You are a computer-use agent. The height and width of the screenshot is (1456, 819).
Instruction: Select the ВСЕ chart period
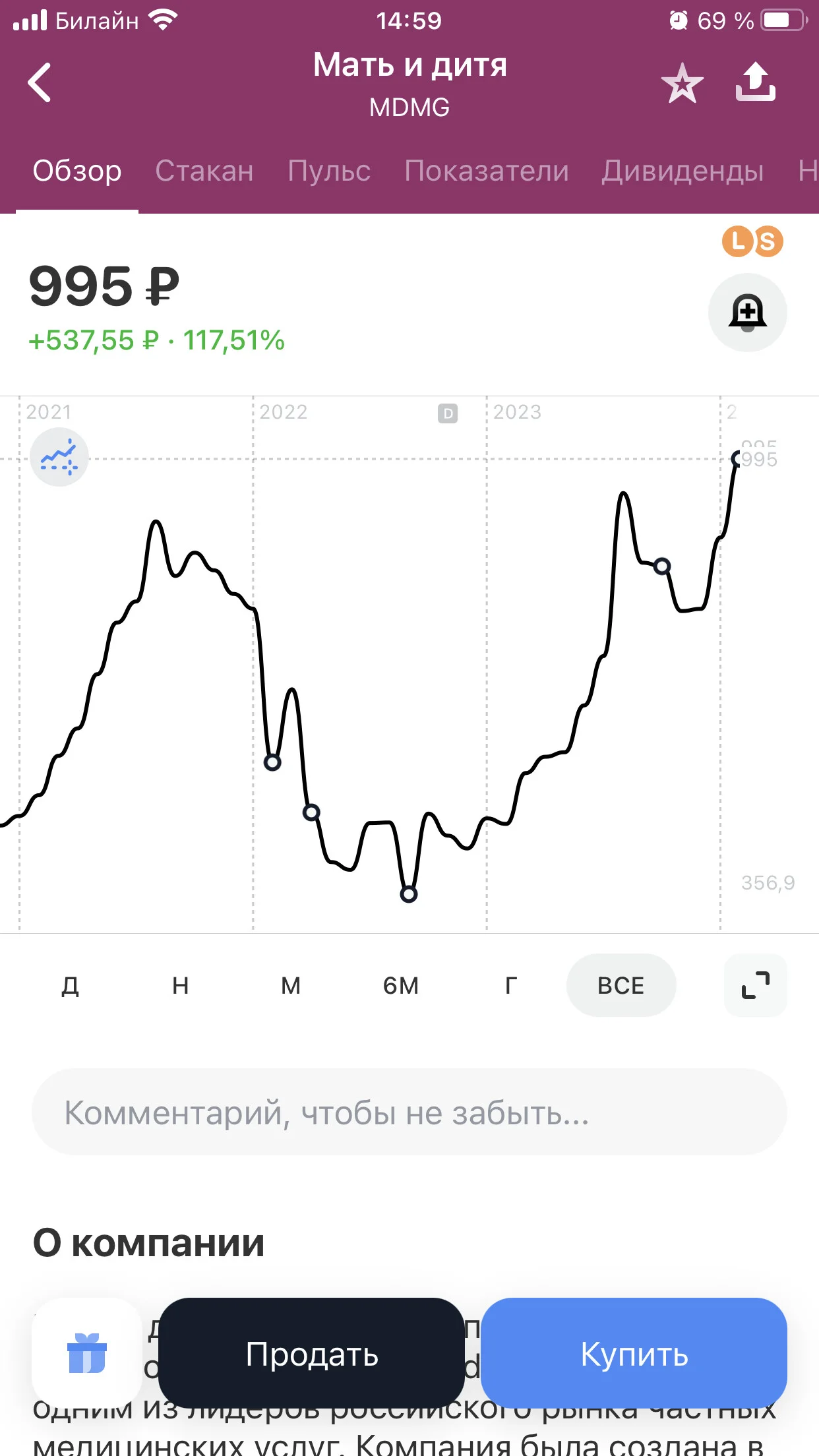pos(621,985)
